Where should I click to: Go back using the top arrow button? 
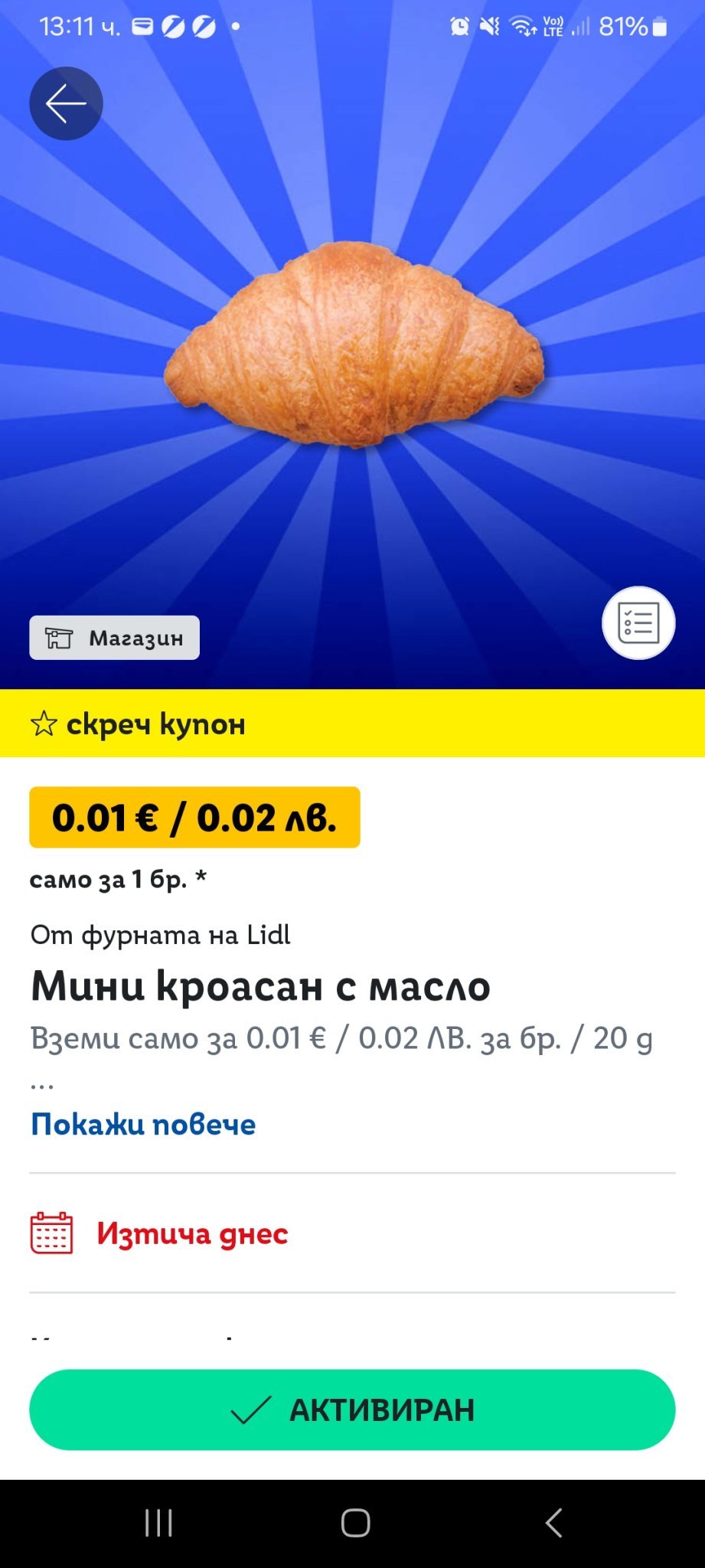tap(66, 103)
